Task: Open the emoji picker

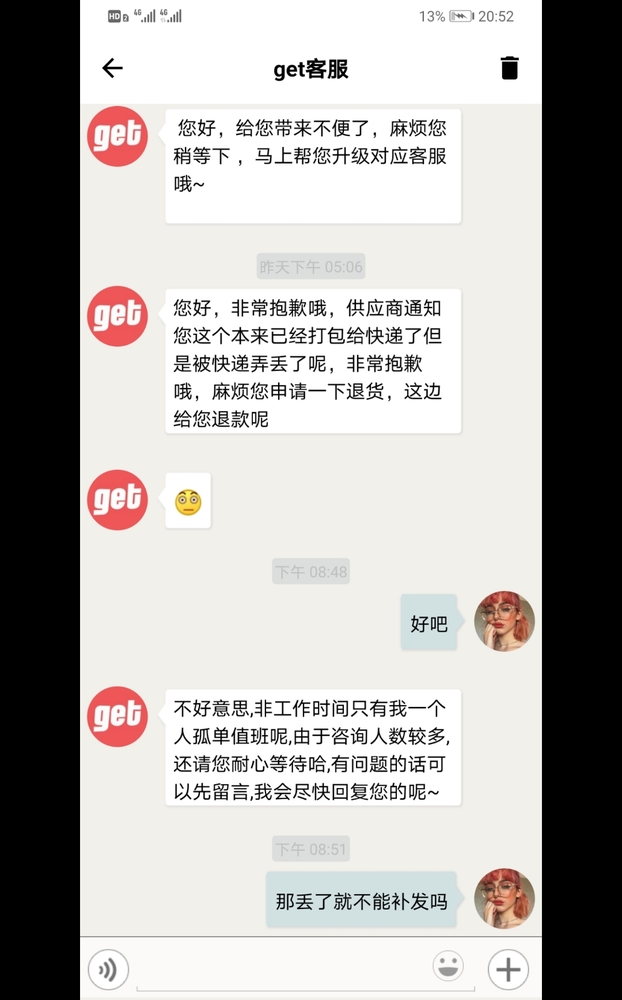Action: pyautogui.click(x=448, y=966)
